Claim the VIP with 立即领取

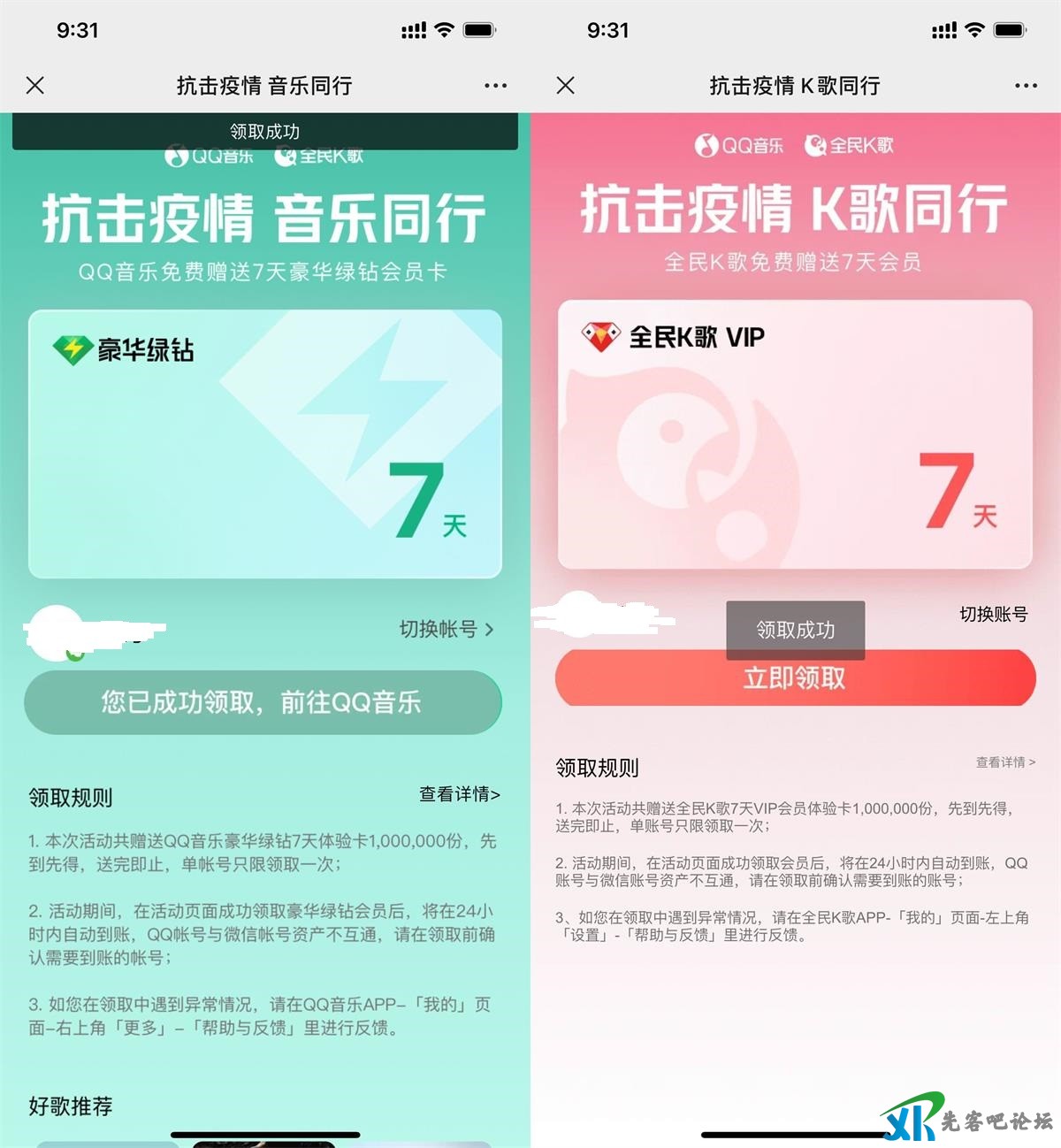(795, 680)
